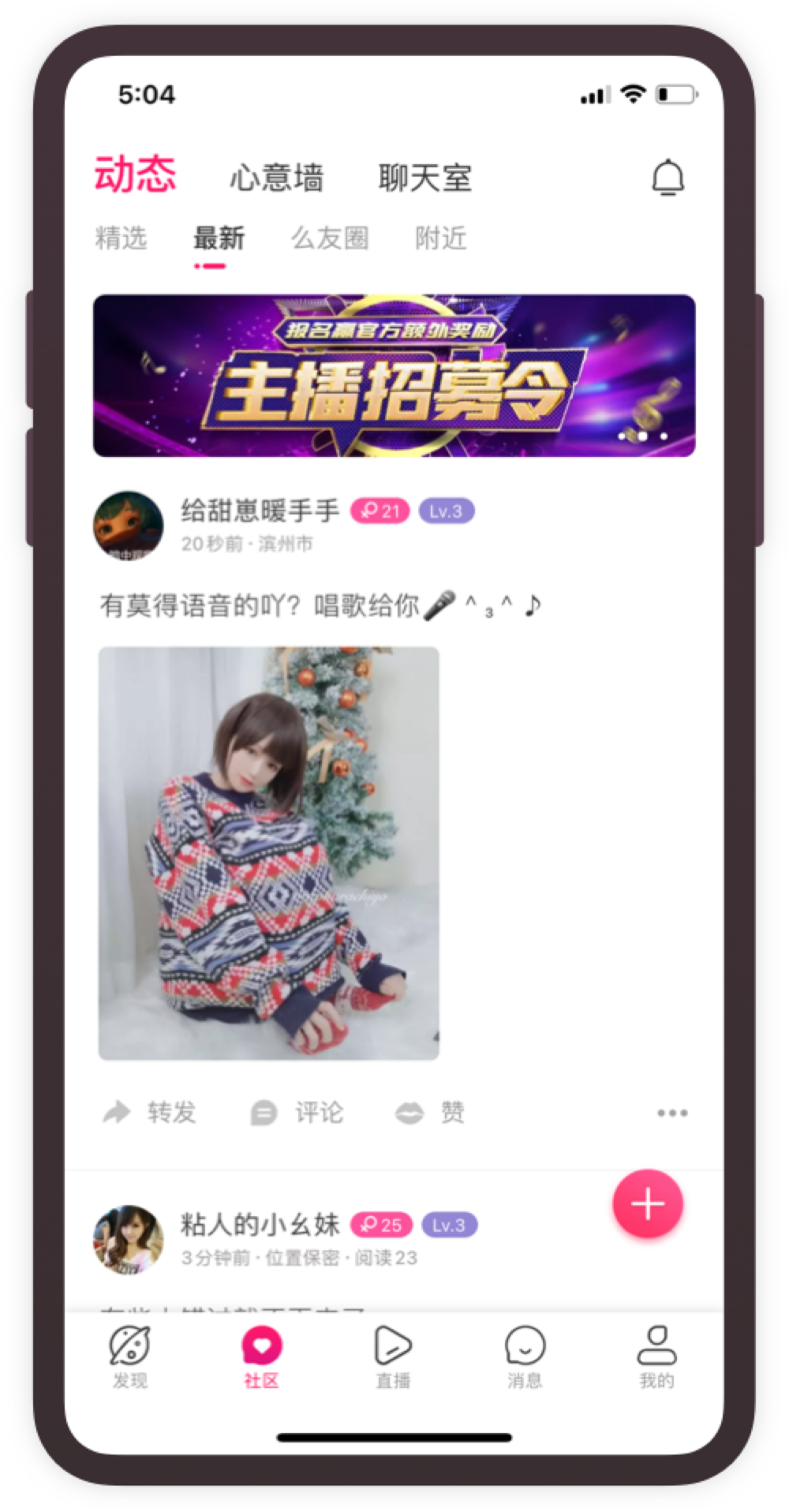
Task: Select the 动态 top tab
Action: [x=135, y=174]
